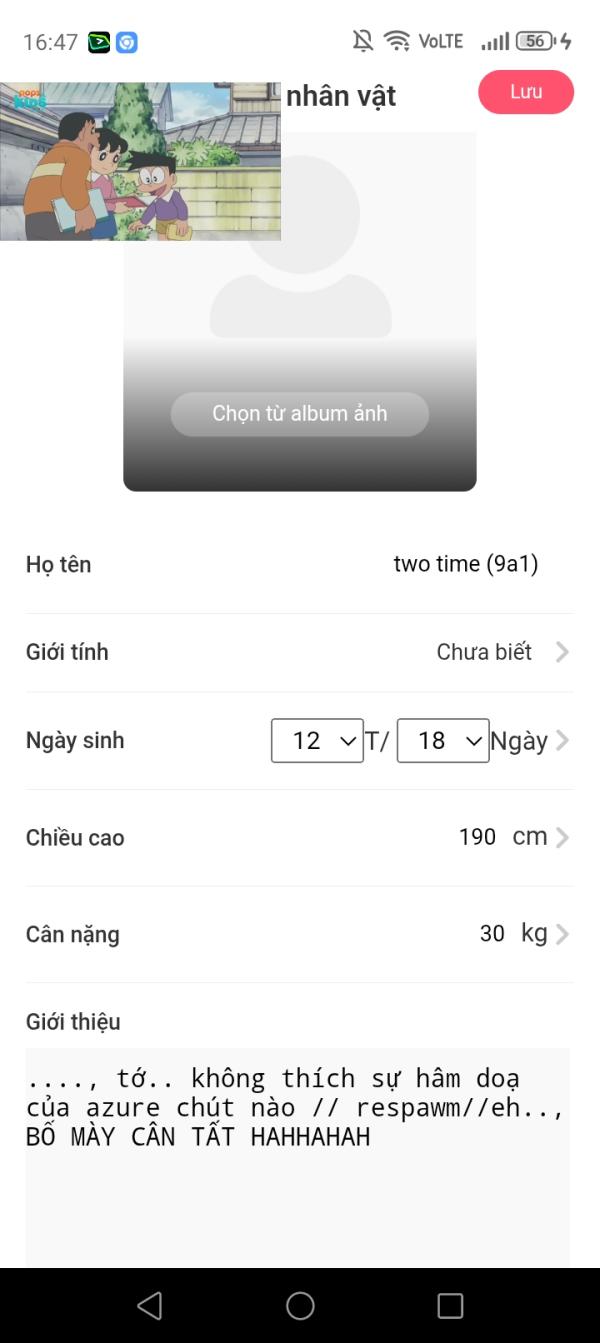Open the birth day dropdown showing 18
600x1343 pixels.
(x=443, y=741)
